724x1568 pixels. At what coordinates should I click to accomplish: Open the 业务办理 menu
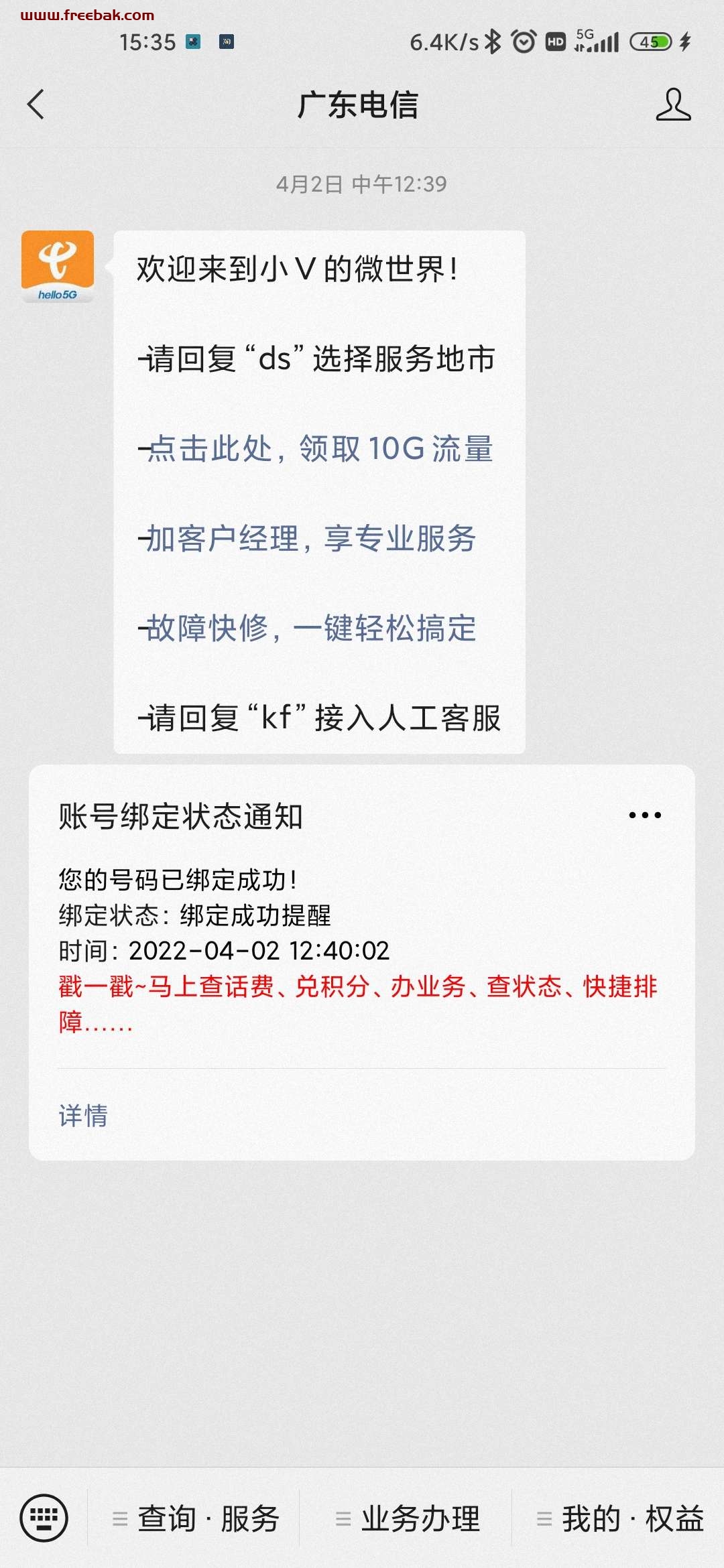click(406, 1518)
